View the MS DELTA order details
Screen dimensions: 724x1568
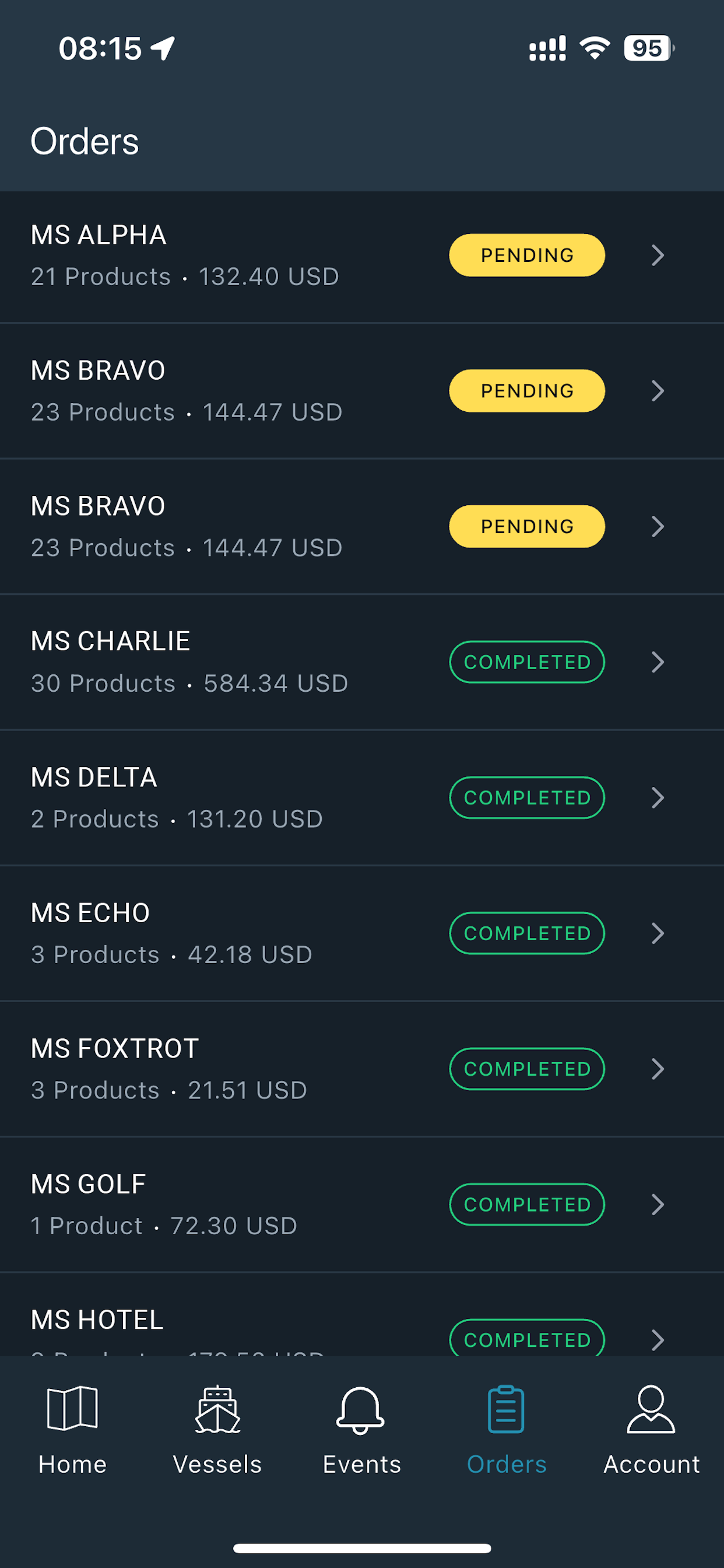tap(362, 798)
